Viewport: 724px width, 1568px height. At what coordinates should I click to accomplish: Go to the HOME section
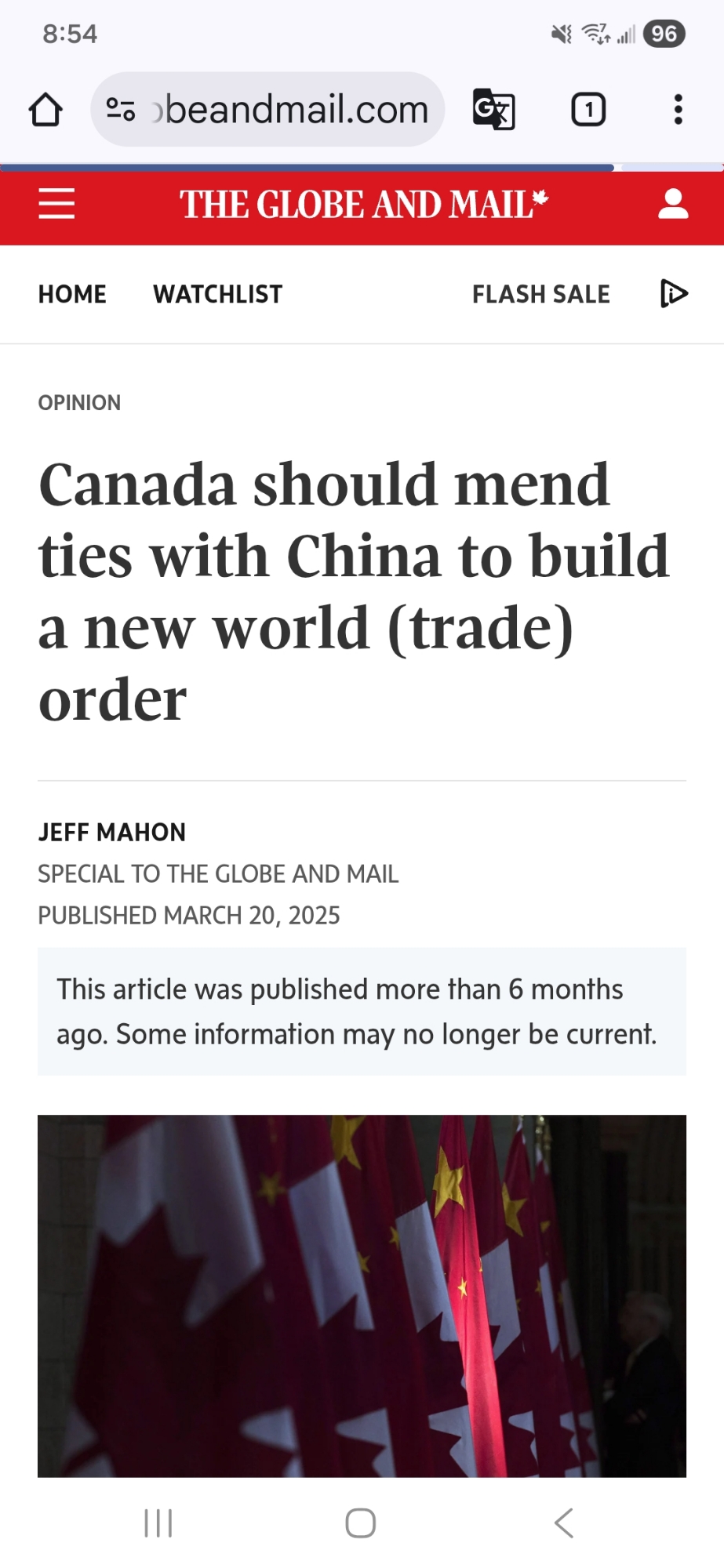point(72,294)
